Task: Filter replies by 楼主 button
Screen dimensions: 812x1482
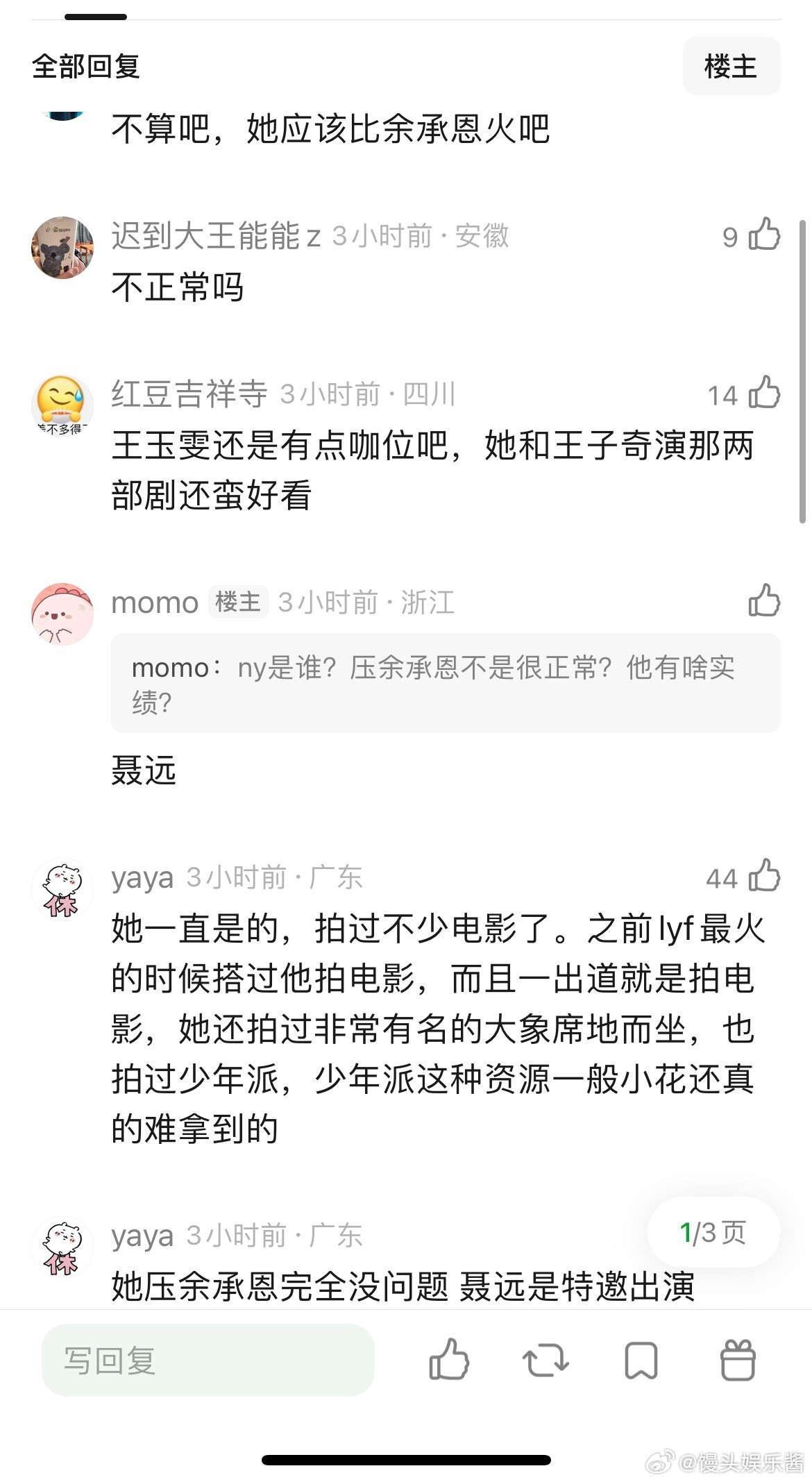Action: [x=731, y=67]
